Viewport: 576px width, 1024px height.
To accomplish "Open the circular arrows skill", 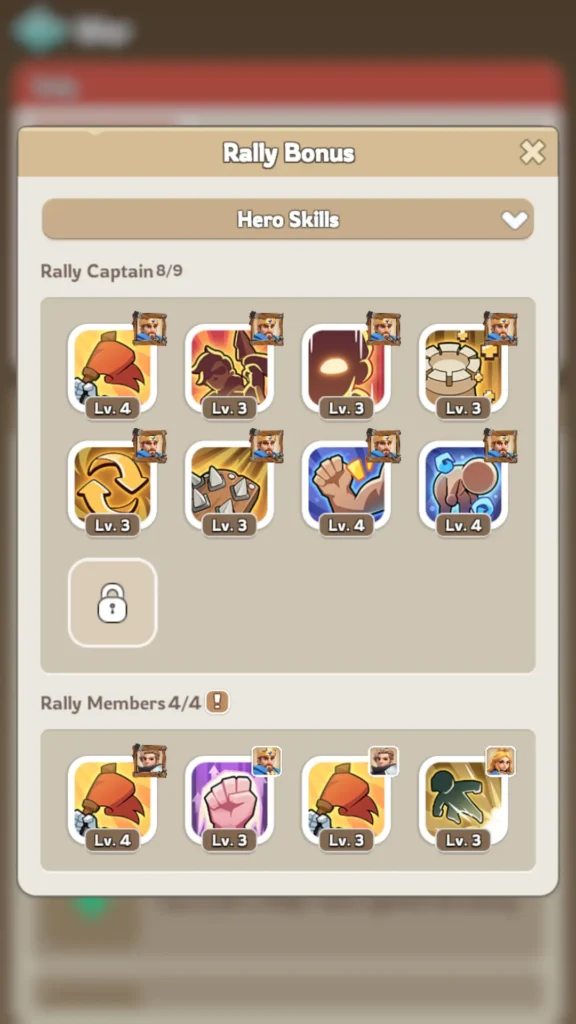I will [112, 487].
